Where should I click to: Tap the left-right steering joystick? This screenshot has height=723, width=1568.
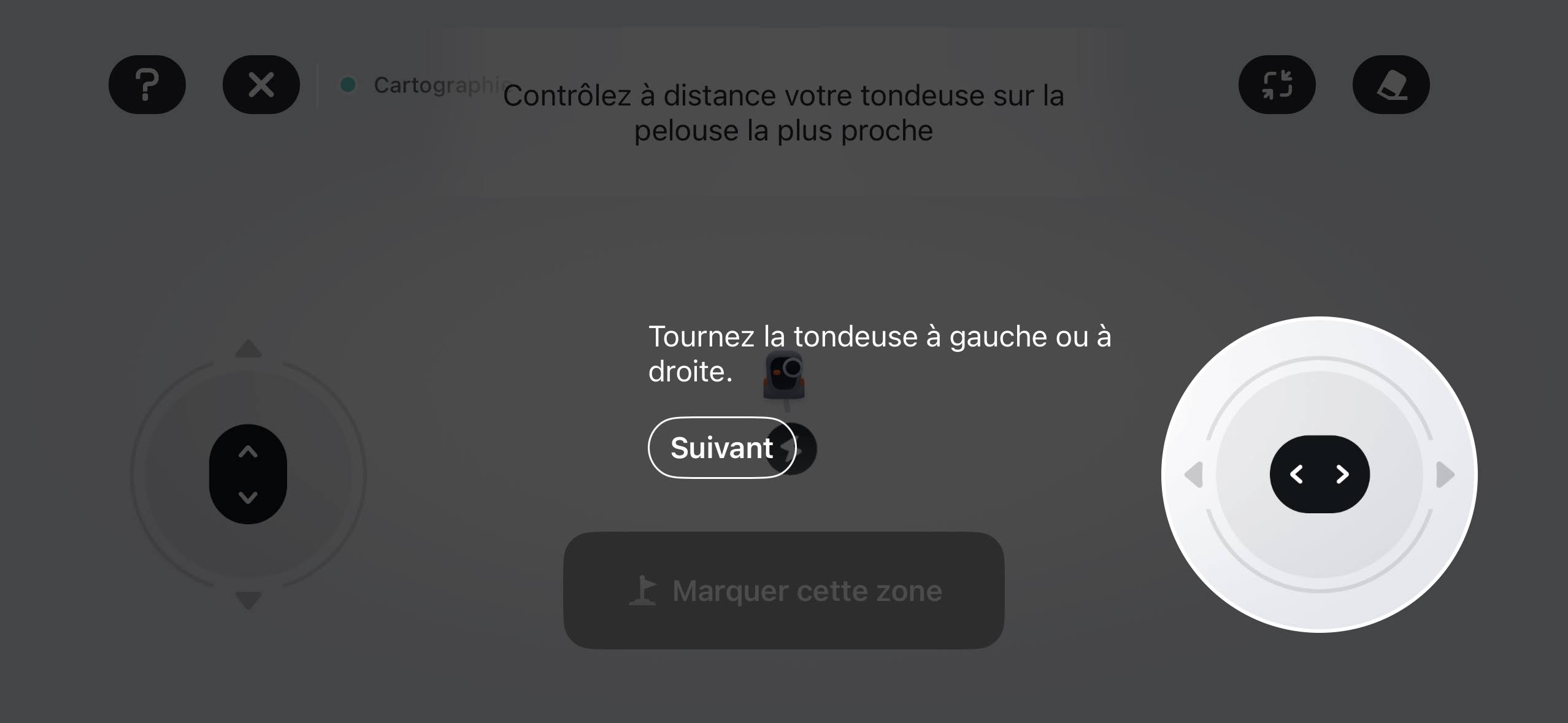(x=1320, y=474)
